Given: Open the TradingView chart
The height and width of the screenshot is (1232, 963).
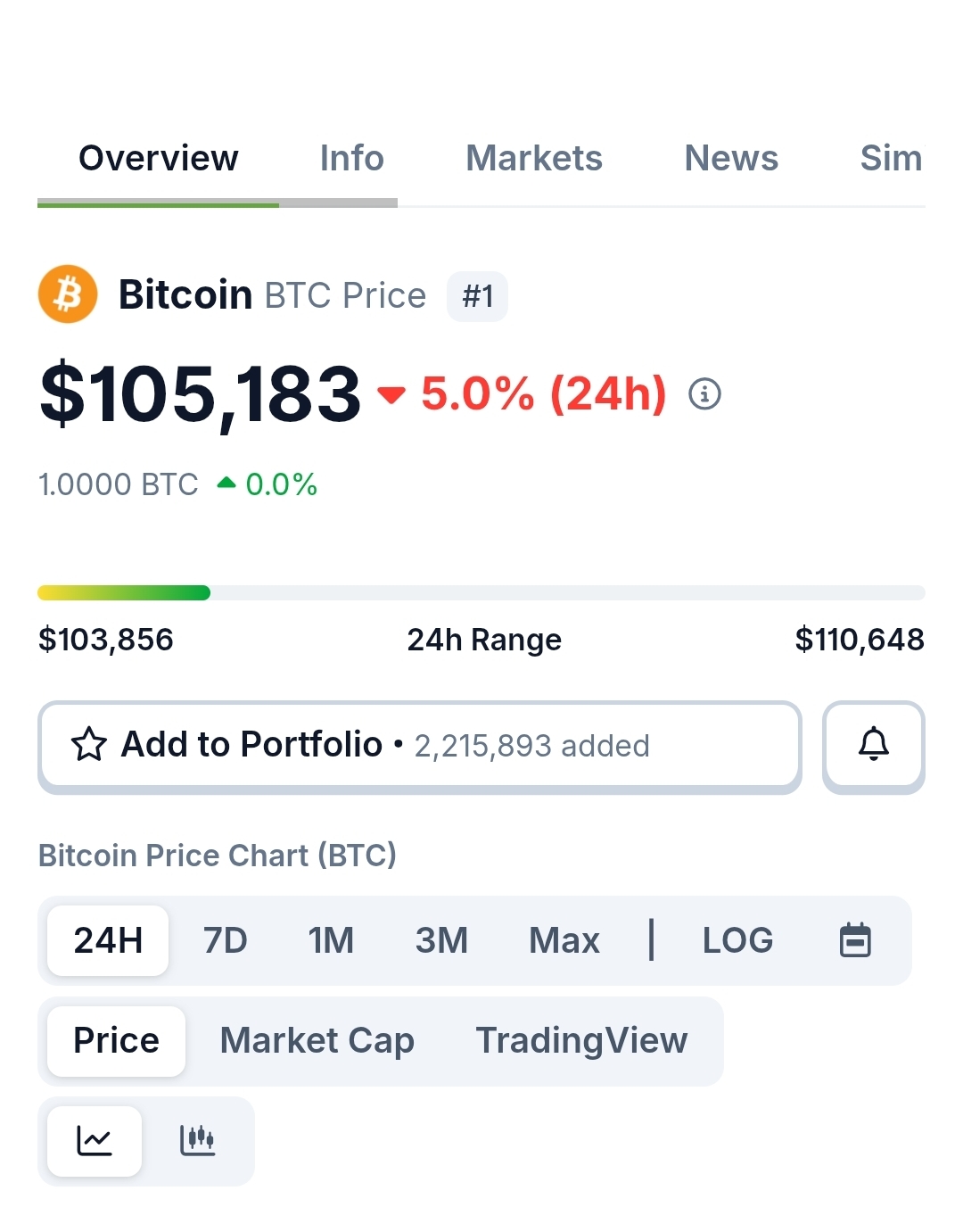Looking at the screenshot, I should point(581,1041).
